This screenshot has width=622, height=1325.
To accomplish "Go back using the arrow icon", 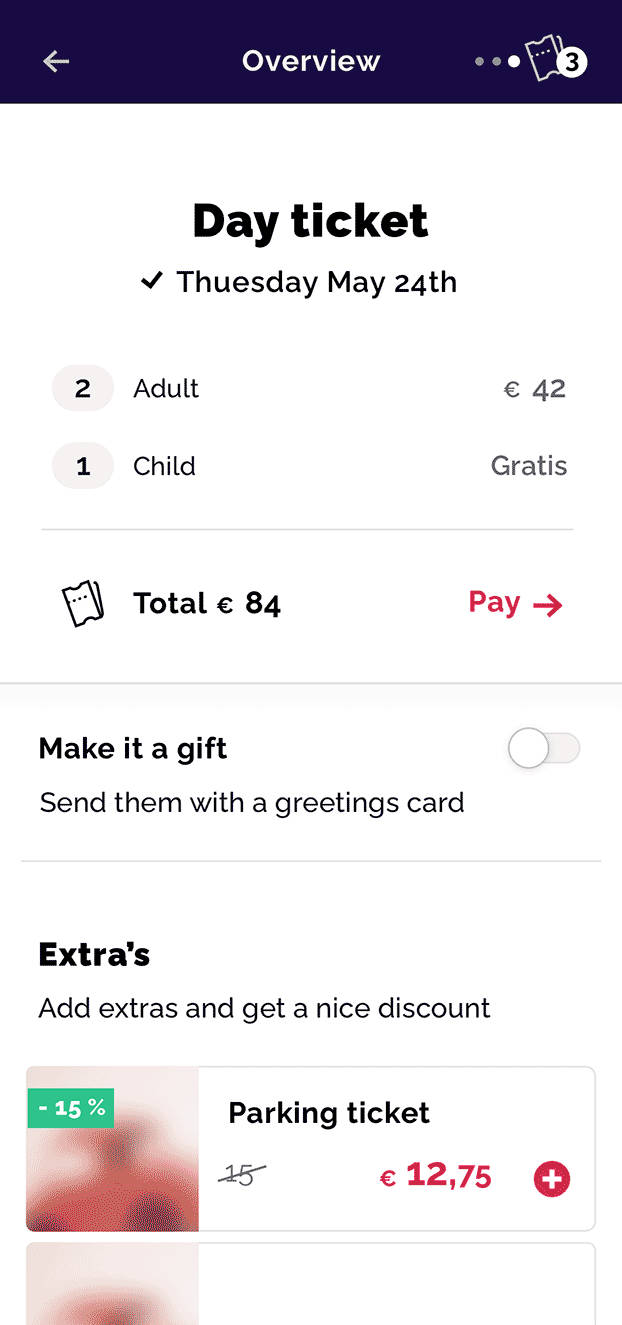I will click(56, 61).
